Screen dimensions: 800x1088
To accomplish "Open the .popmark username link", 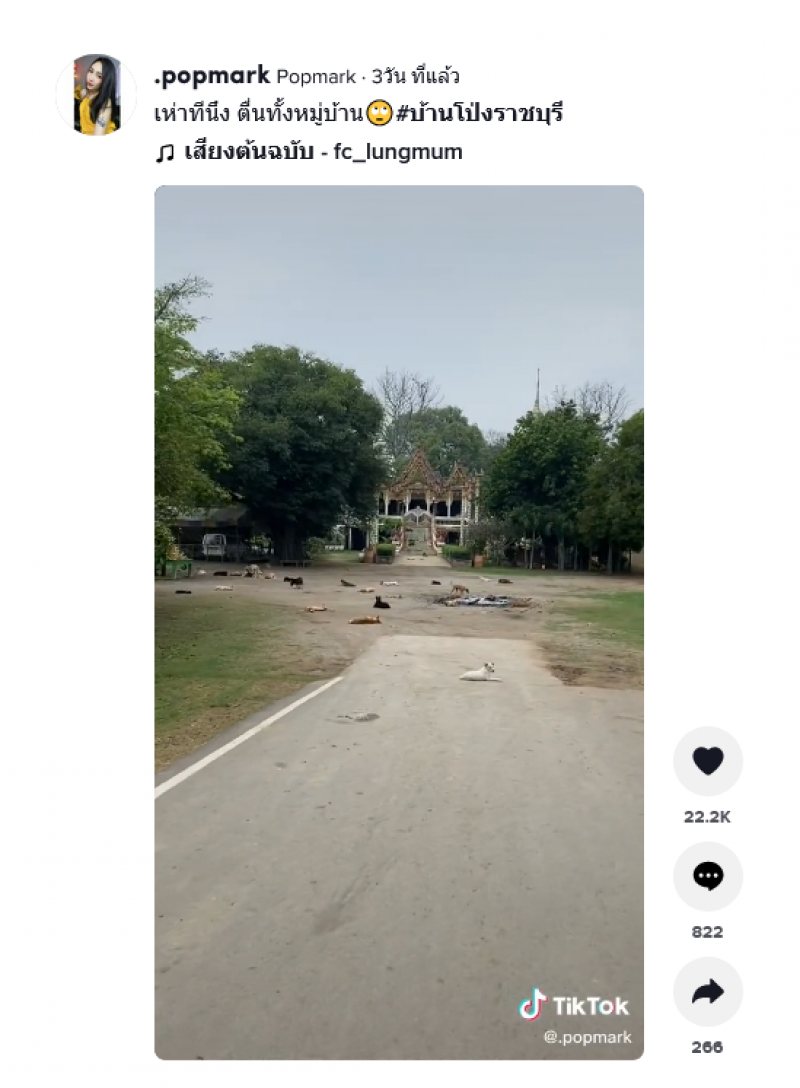I will [211, 76].
